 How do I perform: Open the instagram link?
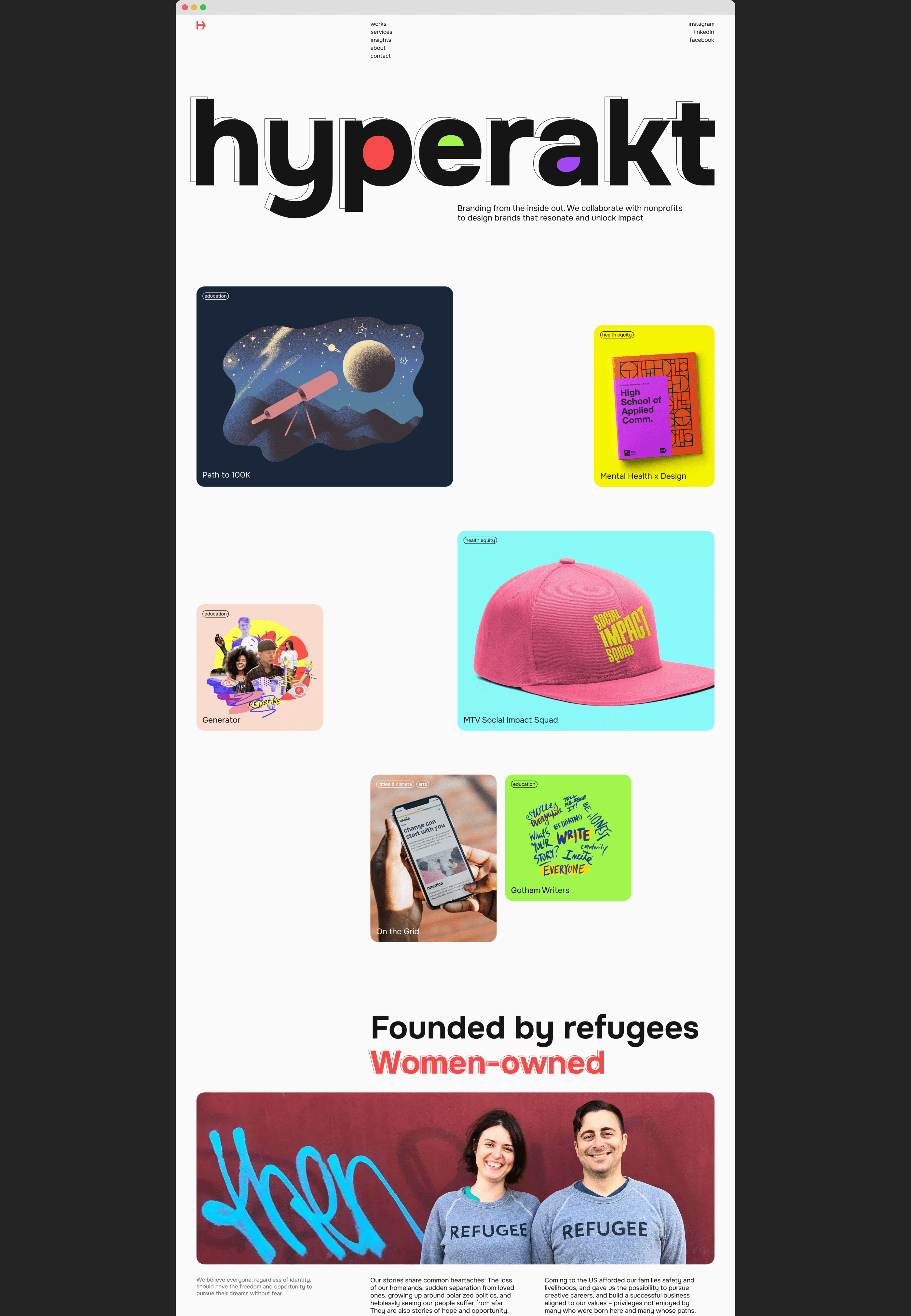click(x=701, y=24)
